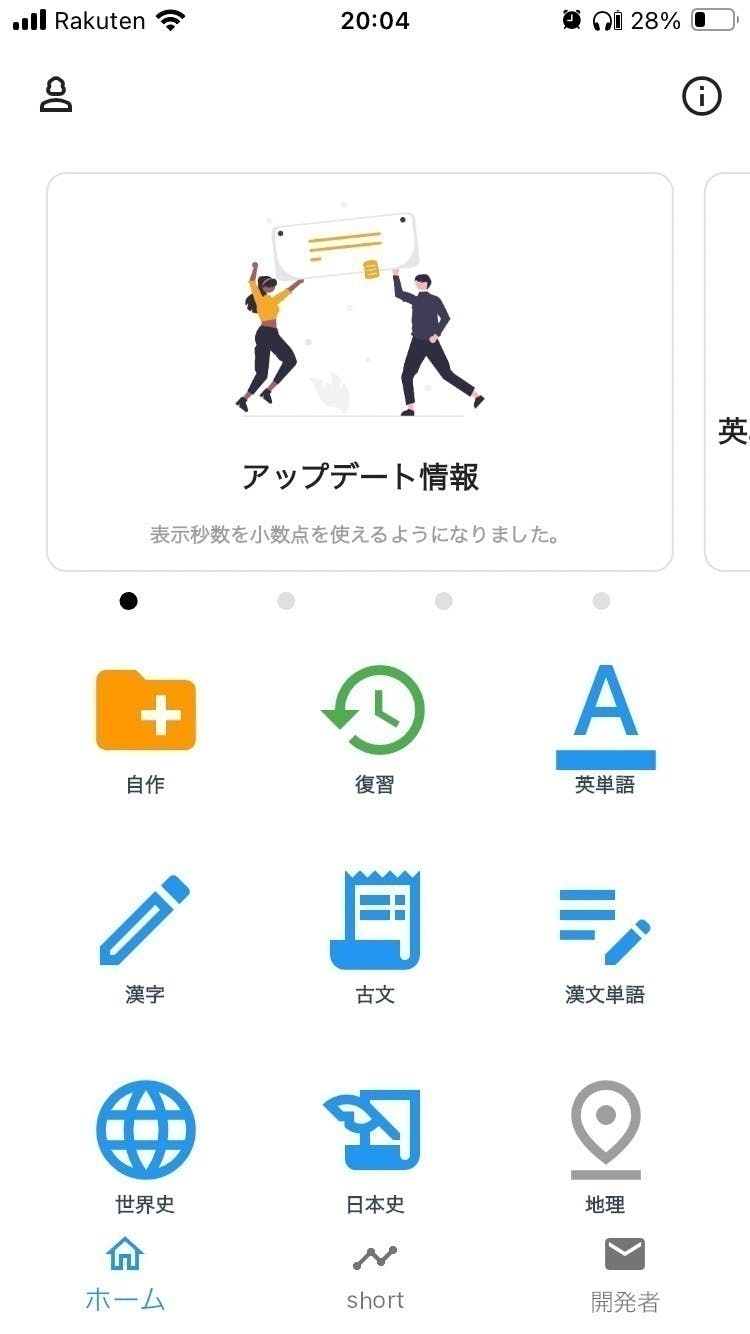This screenshot has height=1334, width=750.
Task: Open the 日本史 Japanese history icon
Action: click(375, 1130)
